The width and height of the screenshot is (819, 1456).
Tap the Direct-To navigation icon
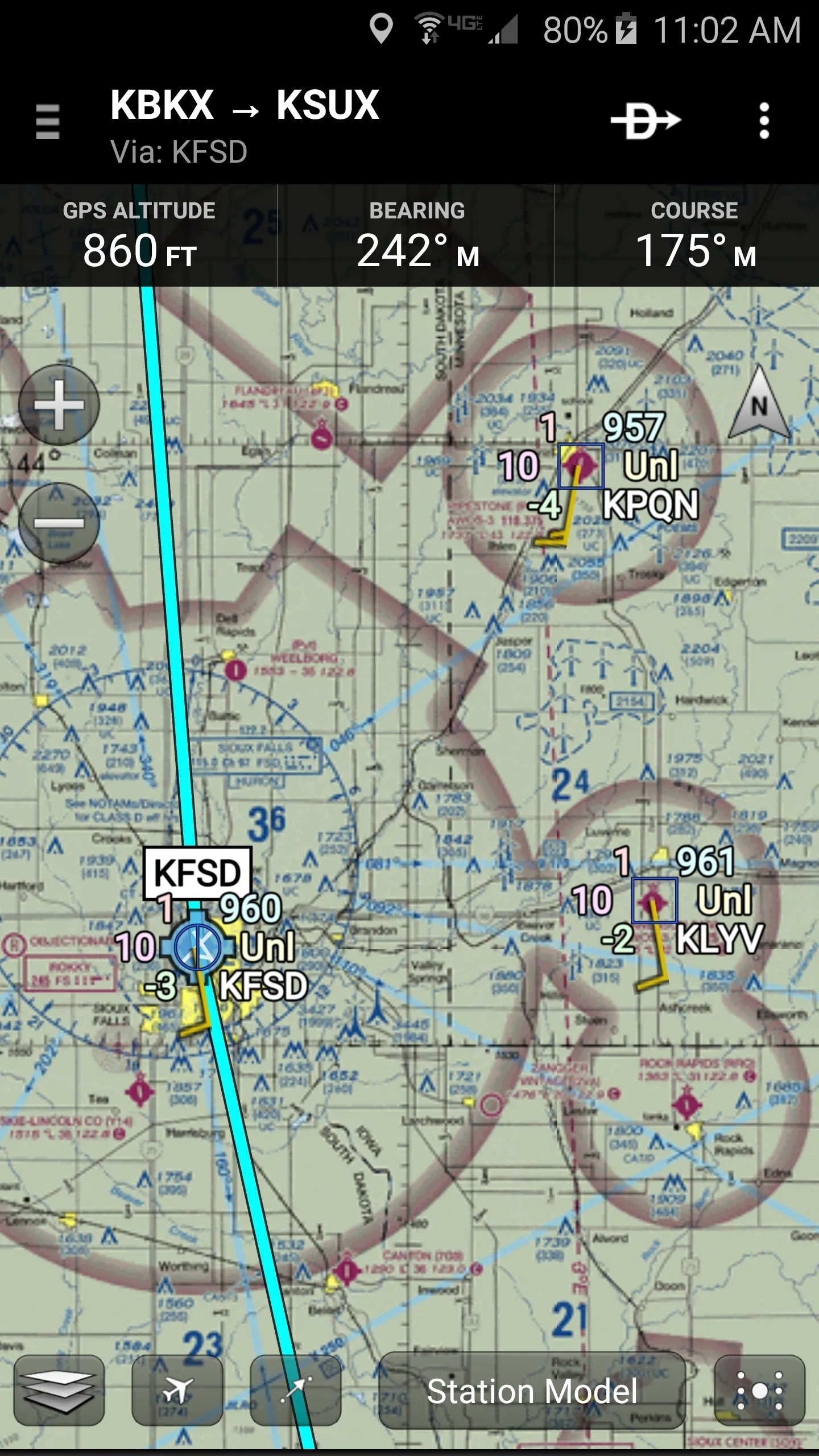[646, 121]
